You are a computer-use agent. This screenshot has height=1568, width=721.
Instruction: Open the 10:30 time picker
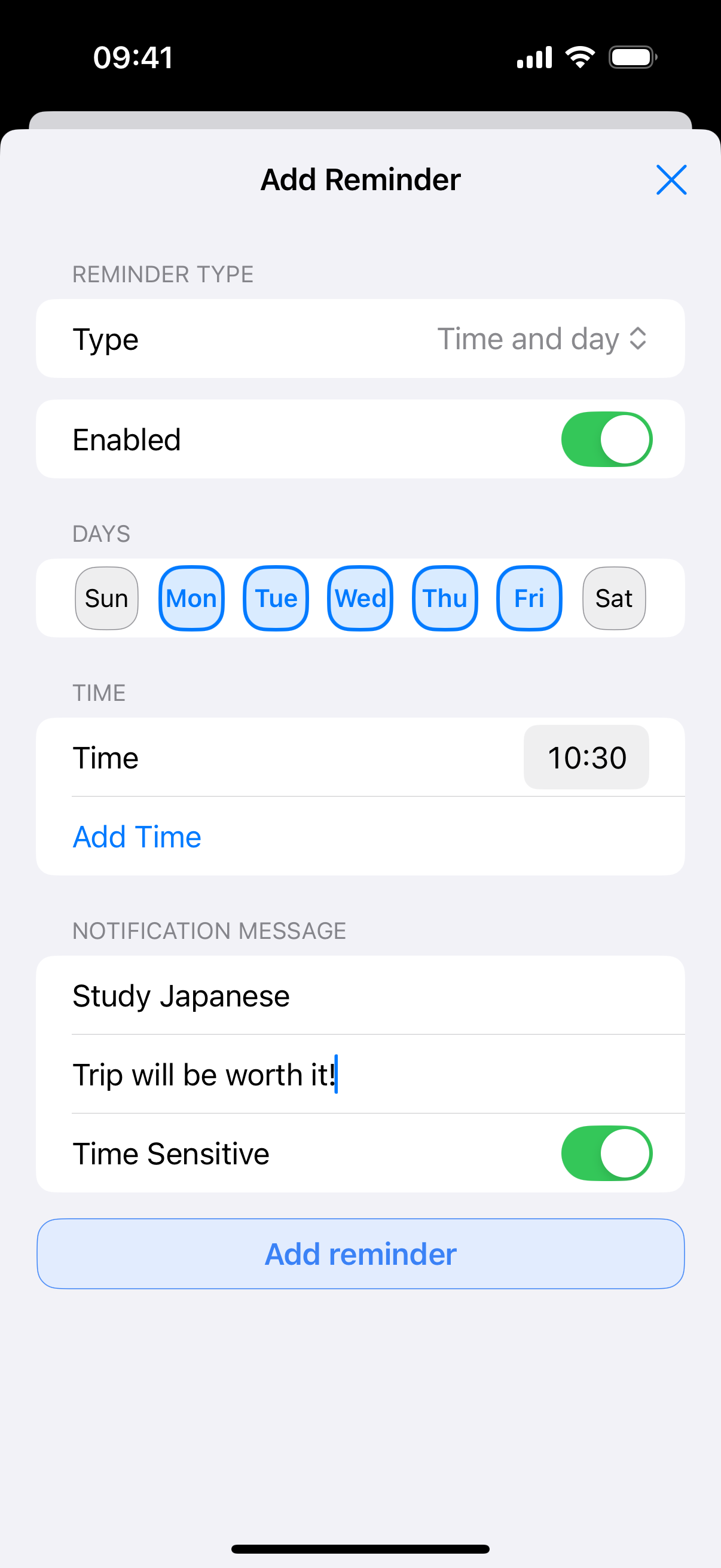click(x=586, y=756)
